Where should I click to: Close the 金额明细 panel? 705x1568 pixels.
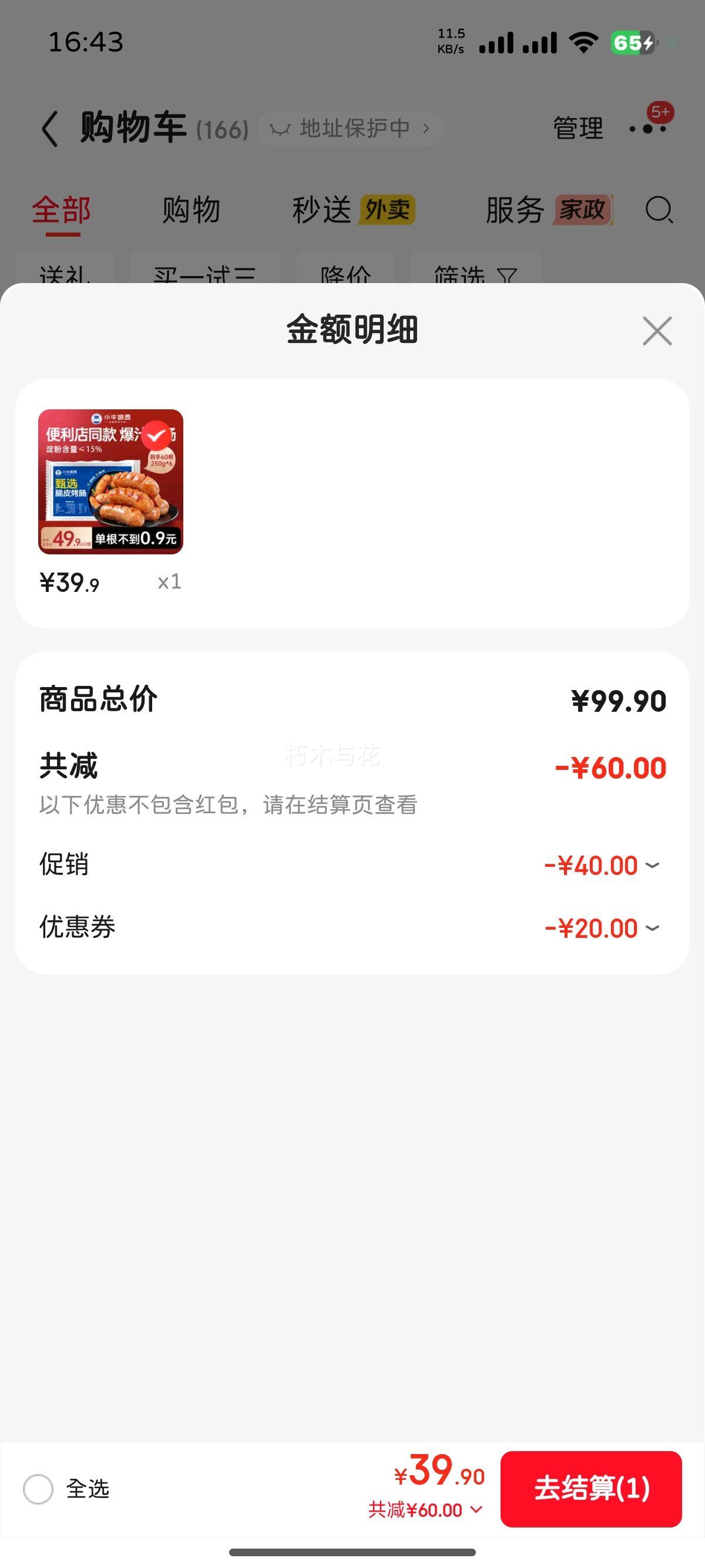(657, 331)
